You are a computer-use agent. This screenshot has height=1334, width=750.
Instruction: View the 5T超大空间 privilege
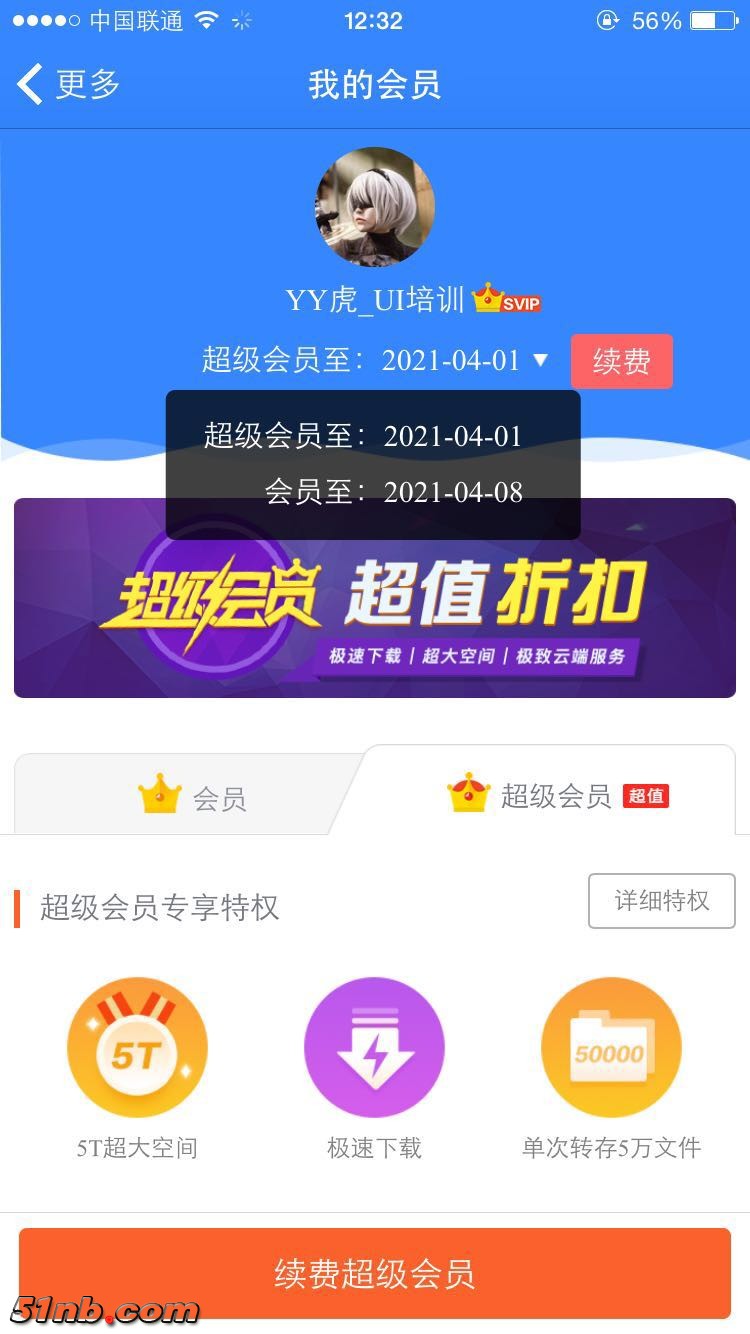137,1048
